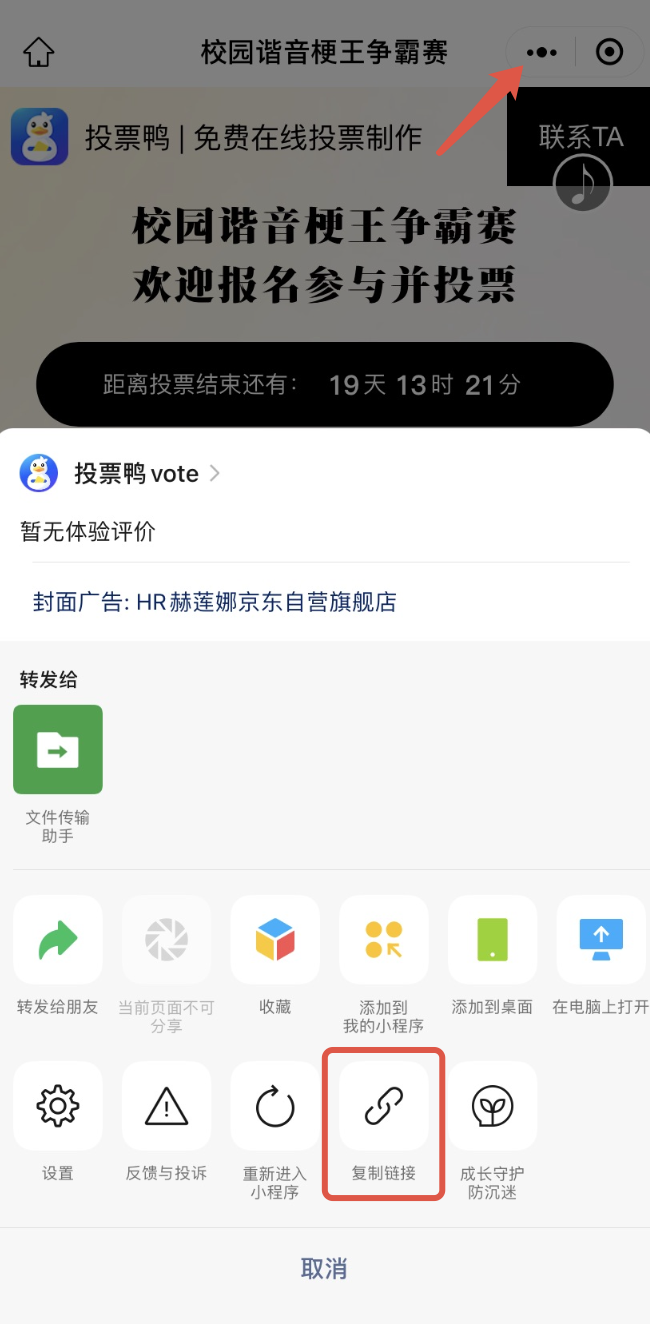Tap the home icon in top bar

[39, 52]
